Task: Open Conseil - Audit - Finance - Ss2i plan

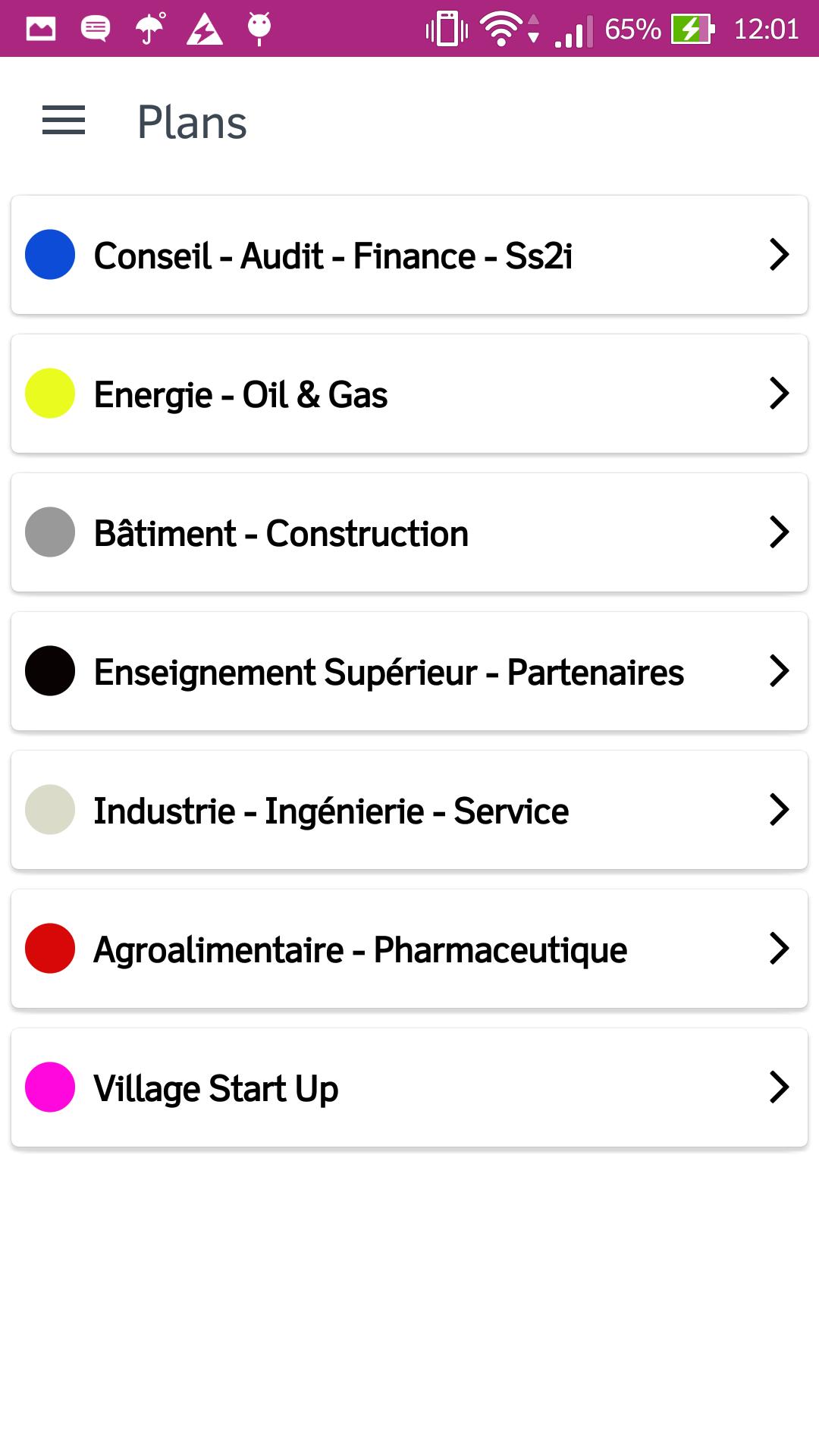Action: [409, 255]
